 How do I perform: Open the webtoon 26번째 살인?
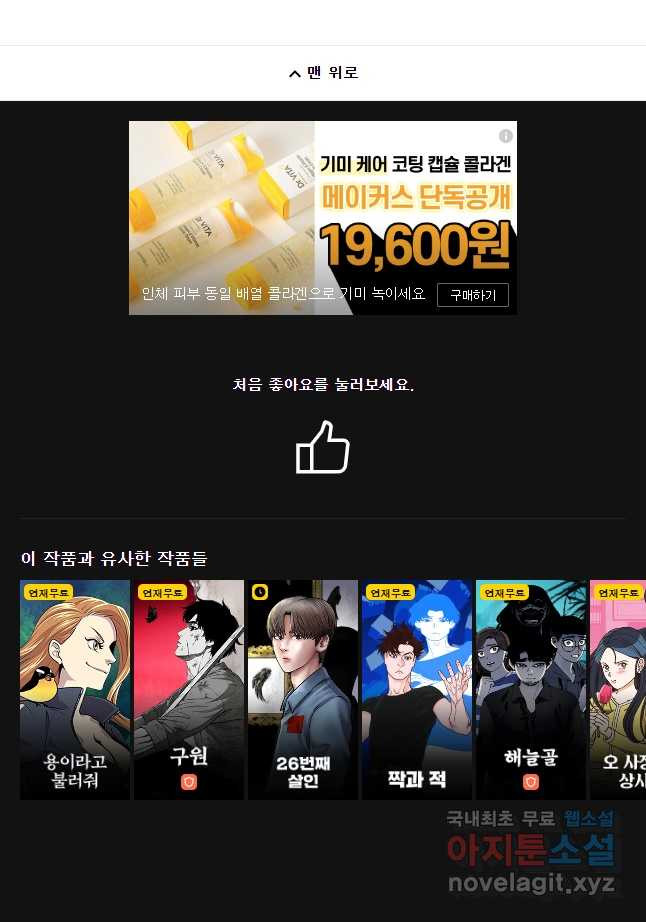tap(303, 690)
